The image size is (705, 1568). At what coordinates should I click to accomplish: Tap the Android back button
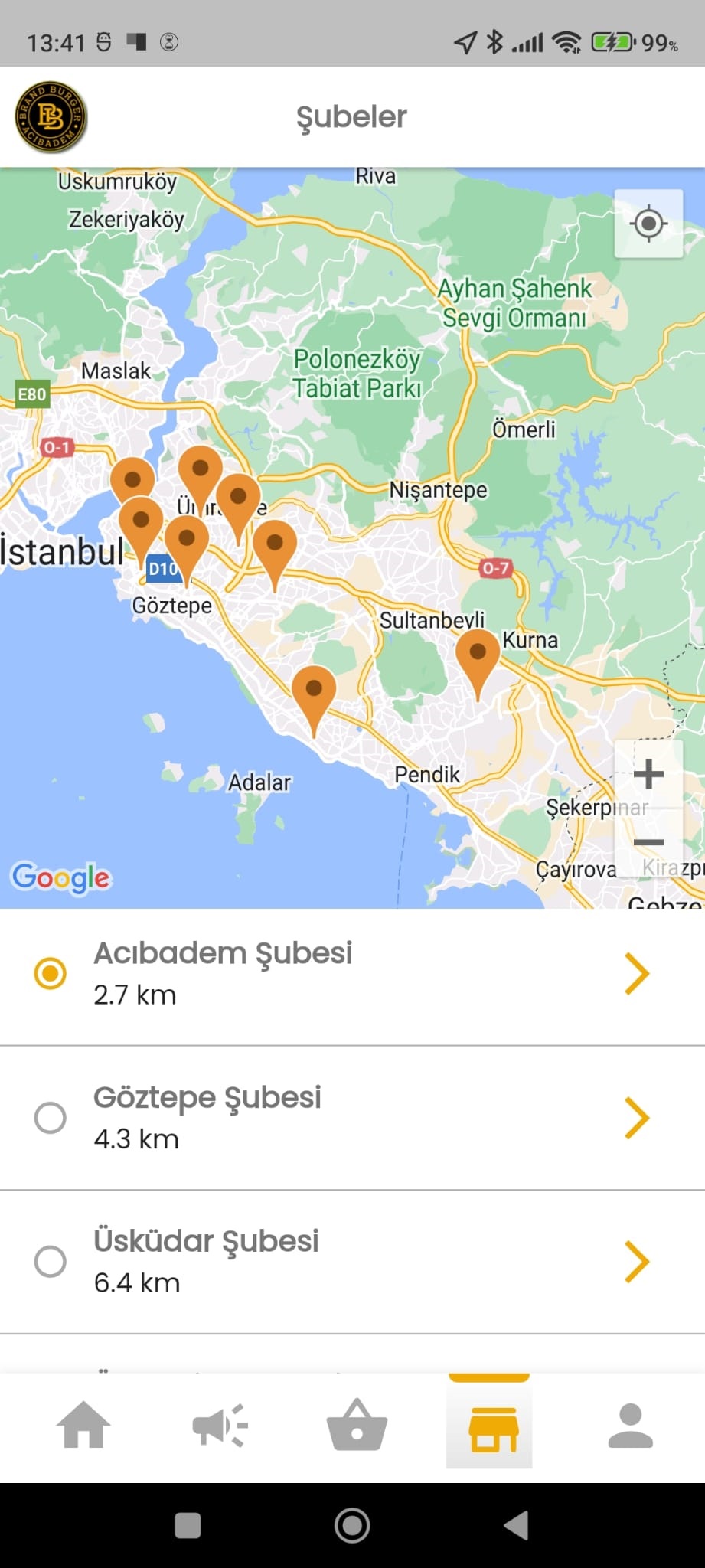[517, 1525]
